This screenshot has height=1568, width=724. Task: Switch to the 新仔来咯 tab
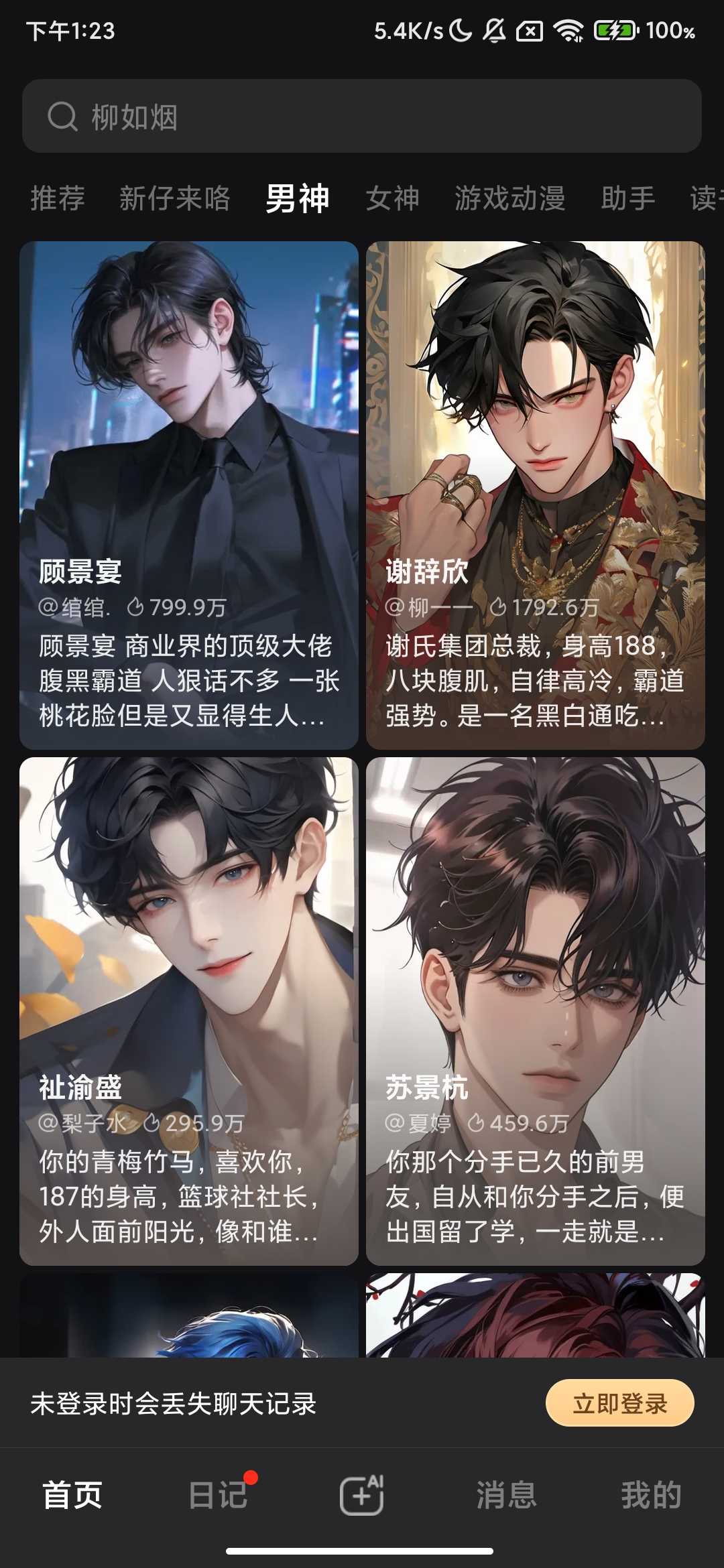(174, 198)
